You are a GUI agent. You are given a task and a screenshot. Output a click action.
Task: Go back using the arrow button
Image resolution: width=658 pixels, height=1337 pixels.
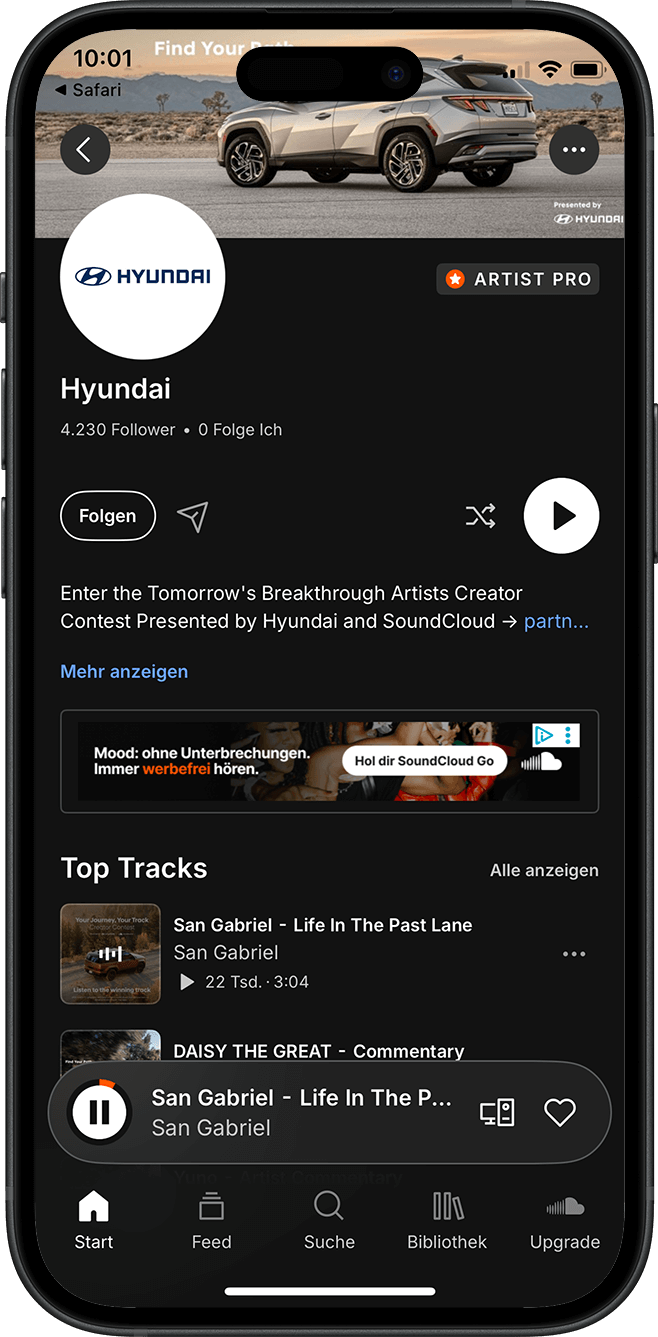coord(85,151)
